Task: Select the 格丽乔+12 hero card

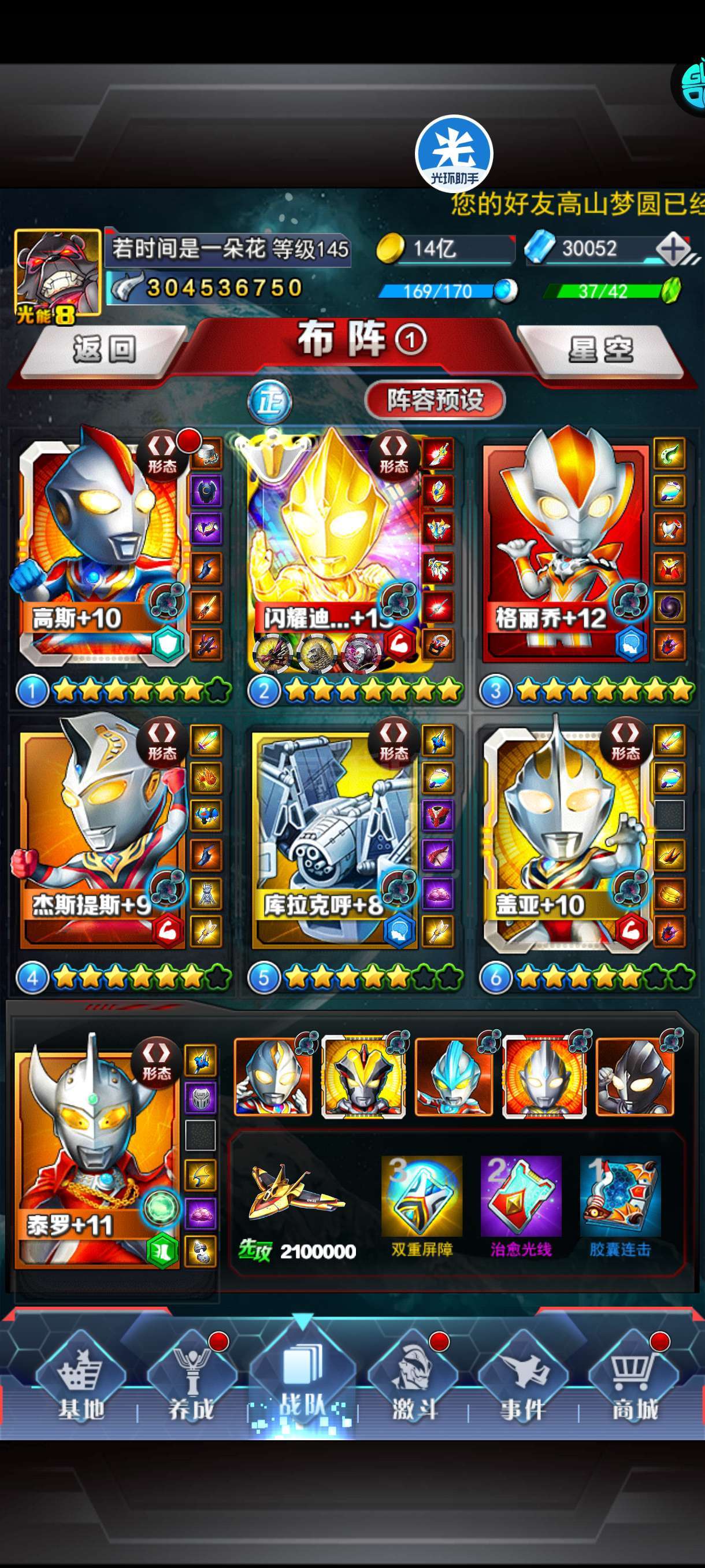Action: pos(566,553)
